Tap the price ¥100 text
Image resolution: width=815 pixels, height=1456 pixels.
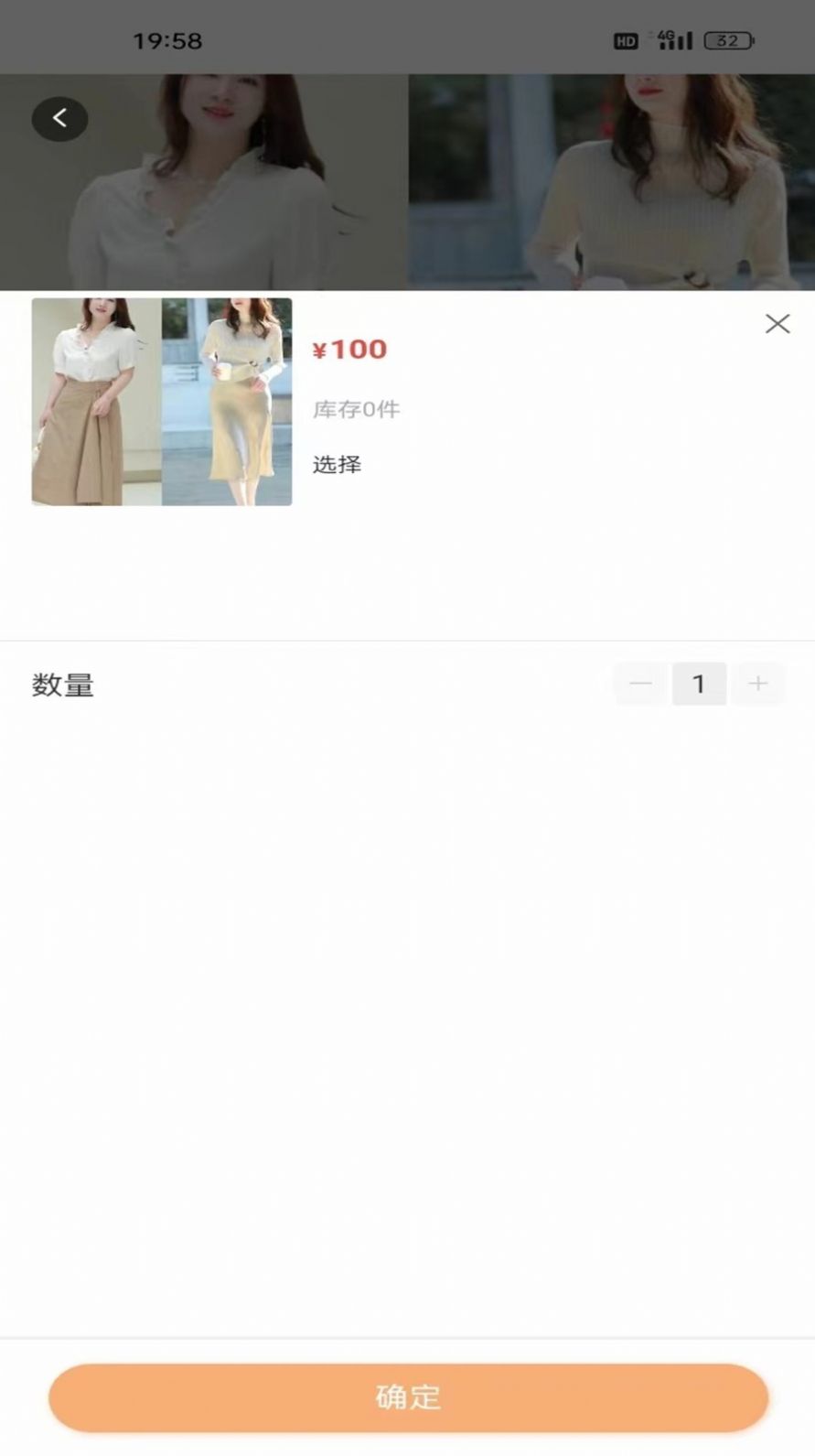click(x=350, y=349)
